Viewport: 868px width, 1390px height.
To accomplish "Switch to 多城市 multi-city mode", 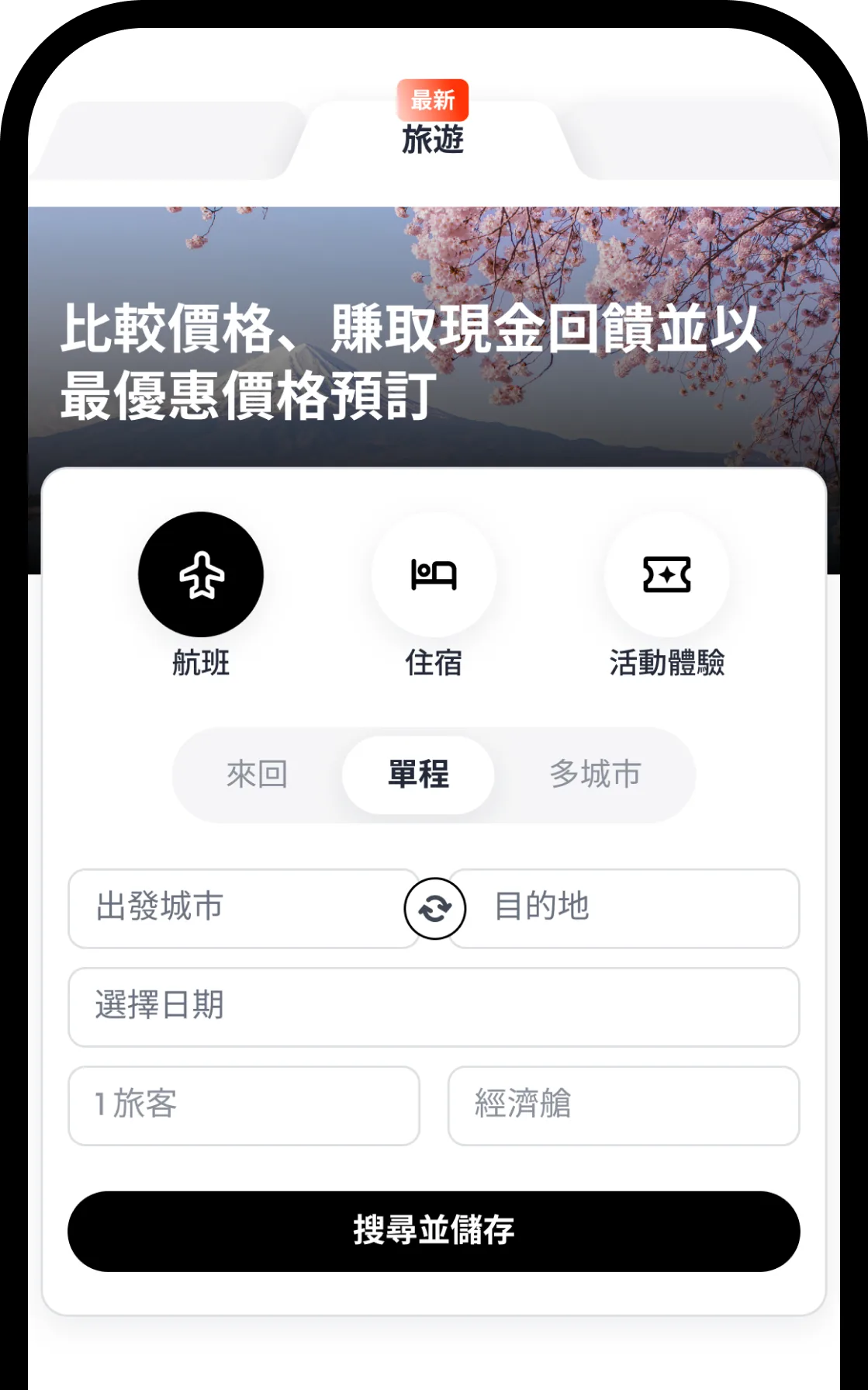I will point(597,774).
